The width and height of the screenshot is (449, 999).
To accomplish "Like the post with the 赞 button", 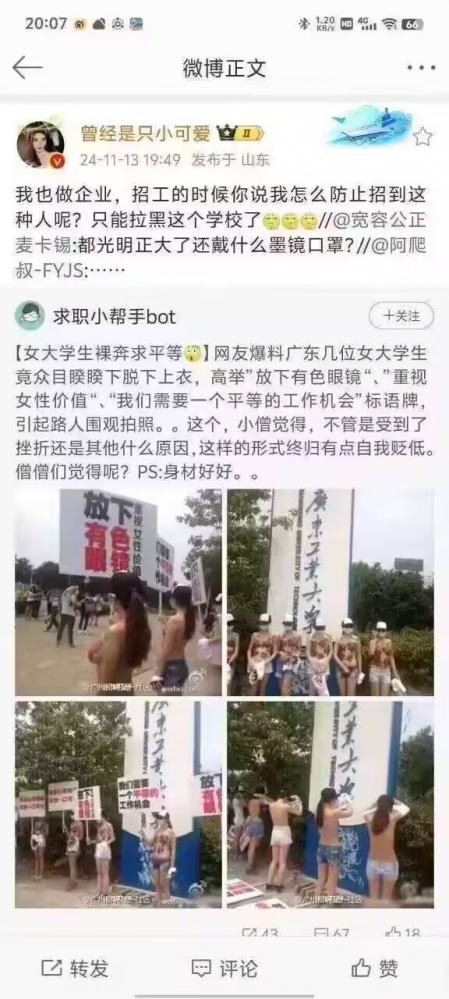I will (x=374, y=968).
